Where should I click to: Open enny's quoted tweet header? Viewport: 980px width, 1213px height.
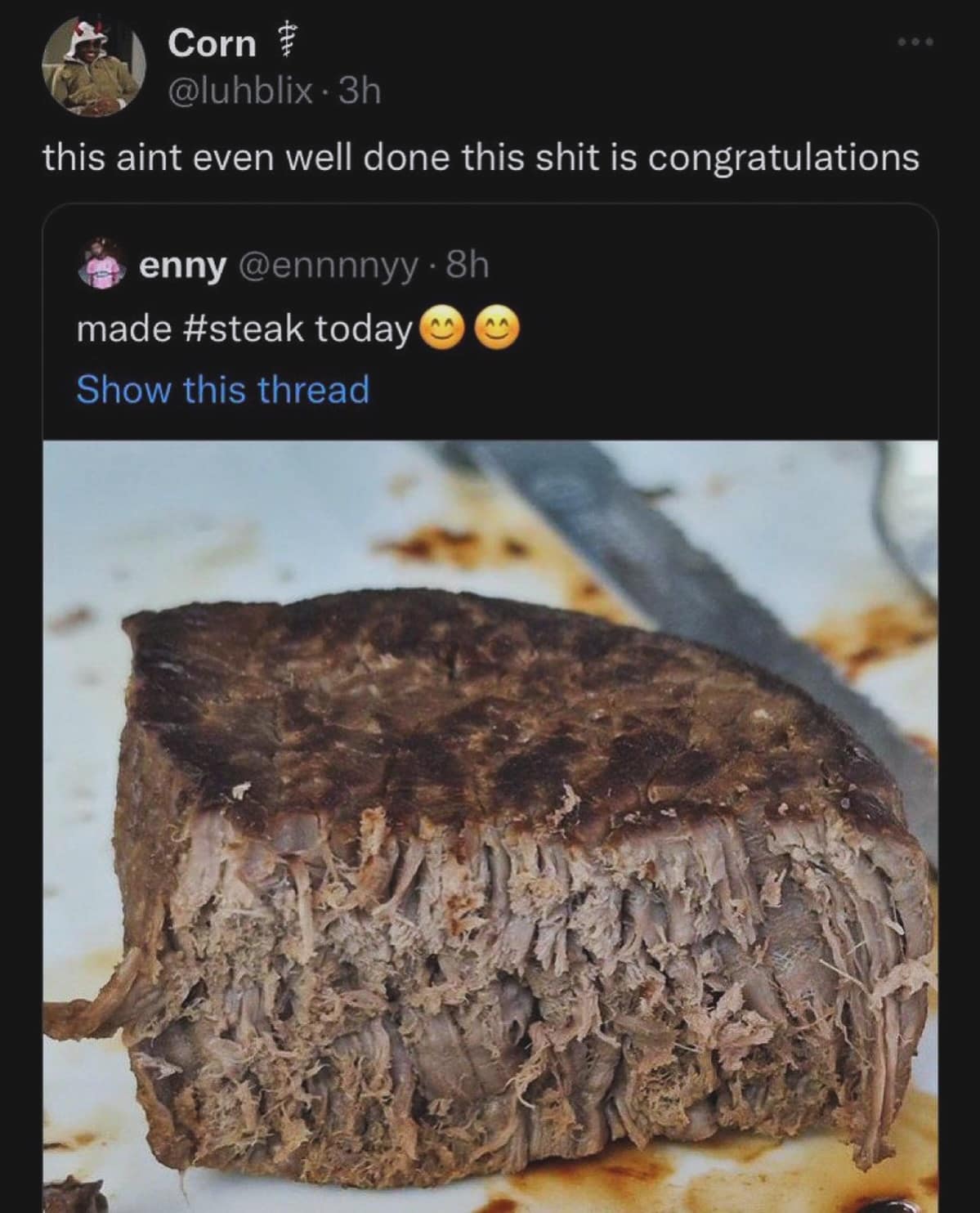(282, 265)
